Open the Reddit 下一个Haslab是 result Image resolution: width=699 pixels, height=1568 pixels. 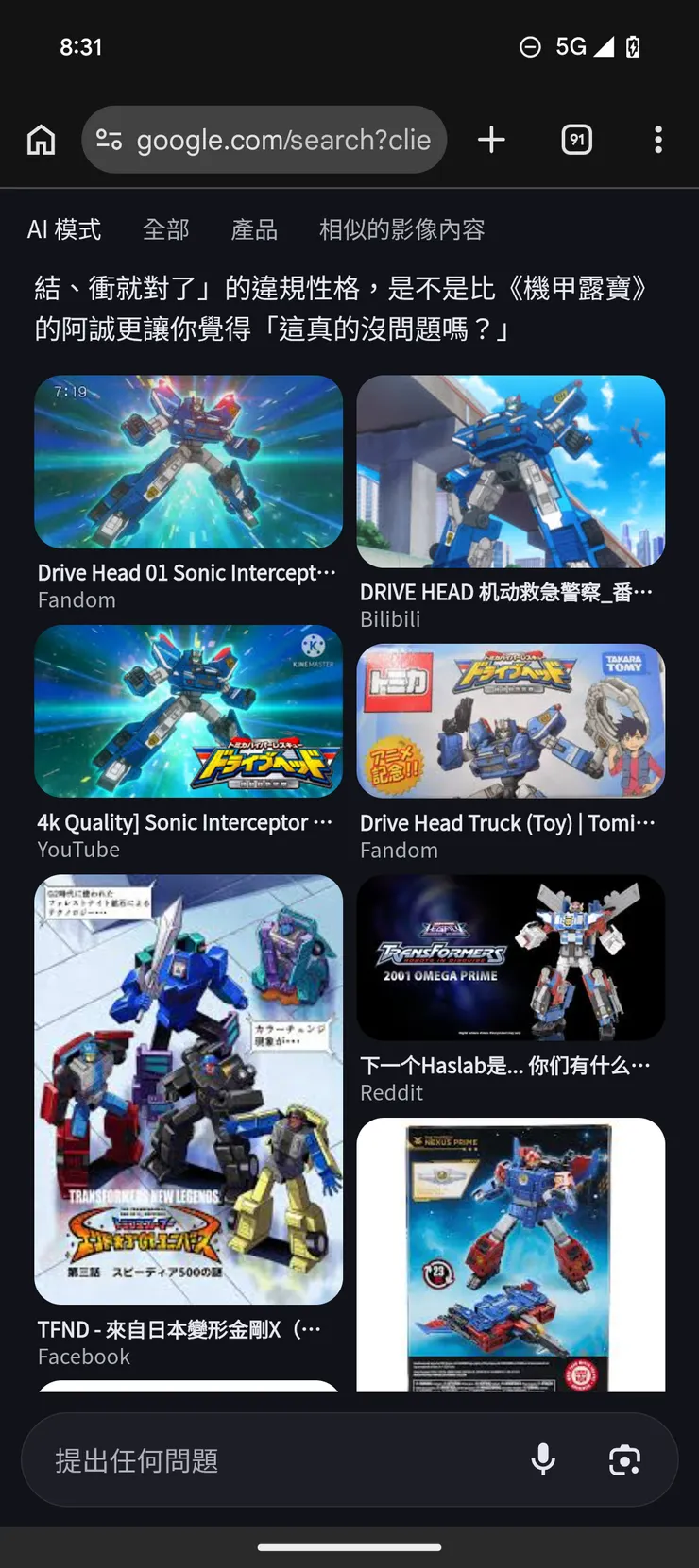(x=510, y=958)
